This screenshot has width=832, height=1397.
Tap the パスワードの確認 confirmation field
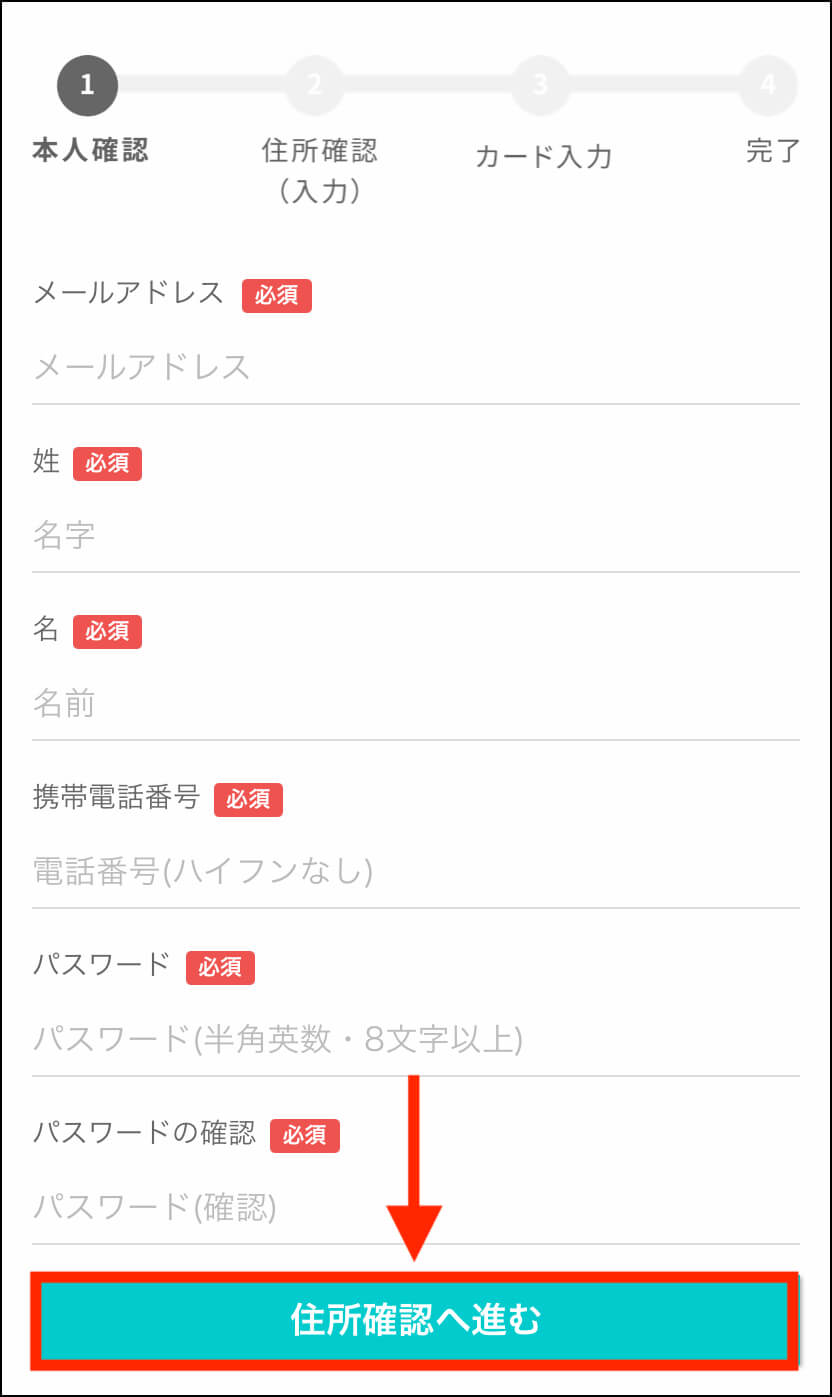(x=416, y=1207)
